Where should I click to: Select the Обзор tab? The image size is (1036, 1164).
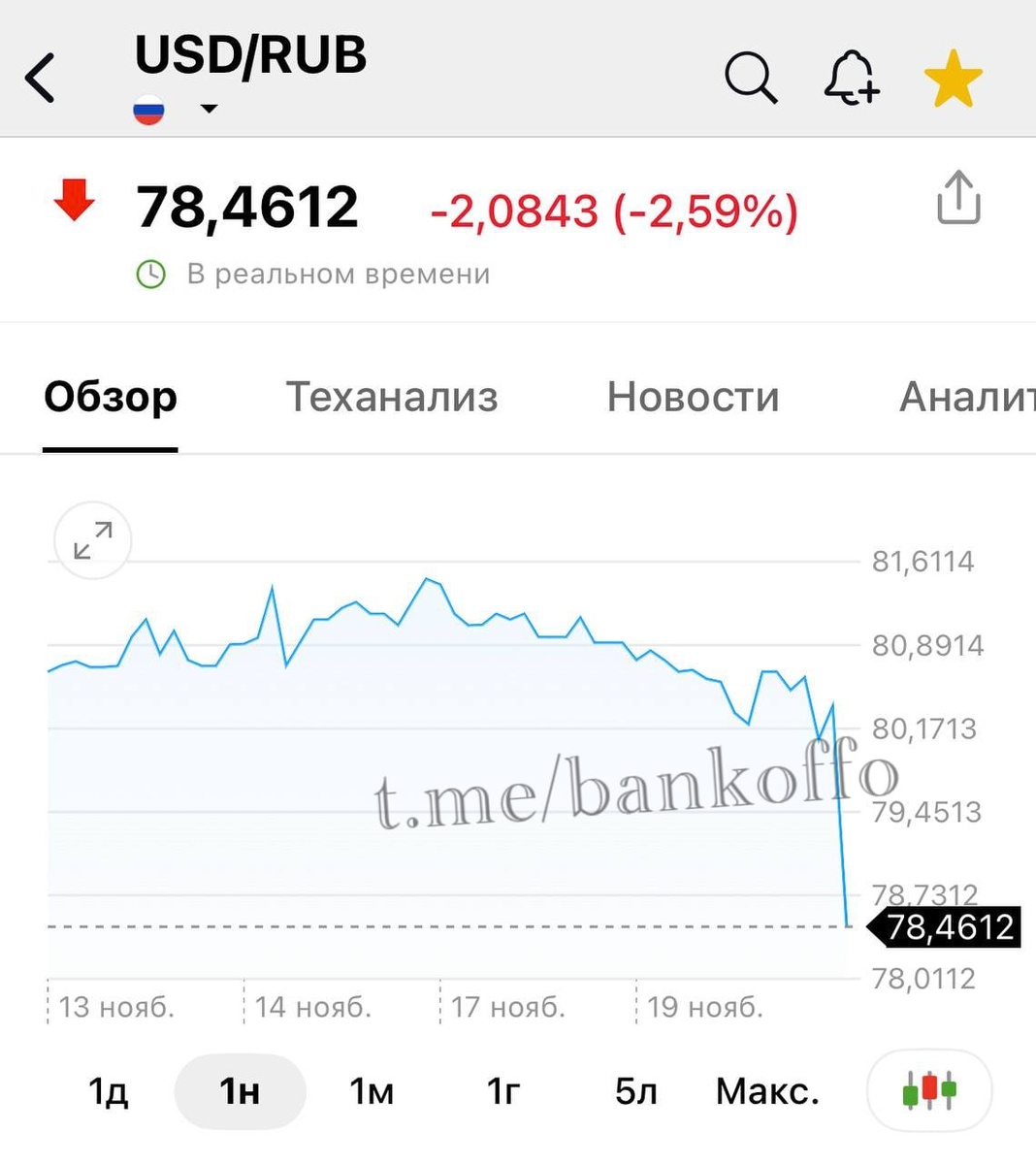coord(111,397)
